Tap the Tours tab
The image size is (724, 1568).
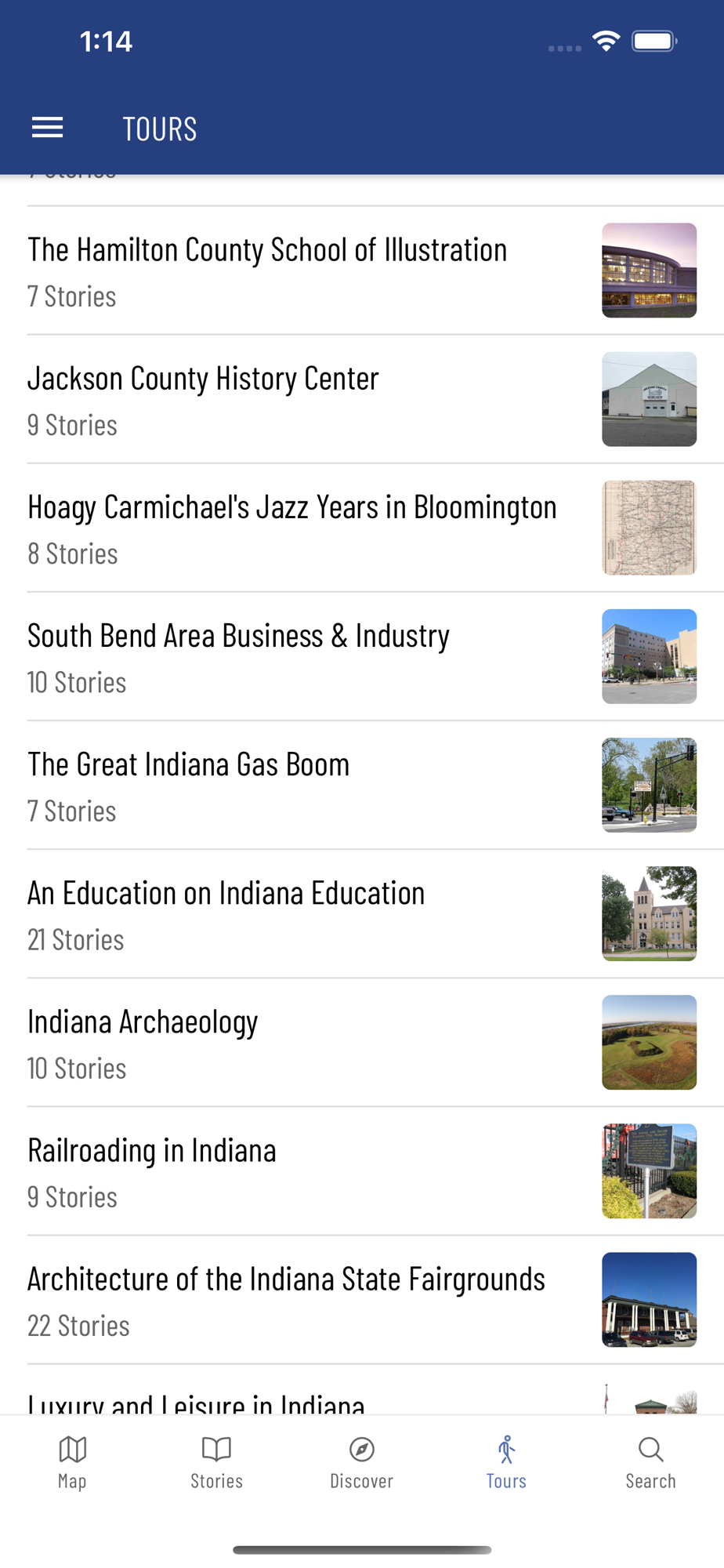506,1461
